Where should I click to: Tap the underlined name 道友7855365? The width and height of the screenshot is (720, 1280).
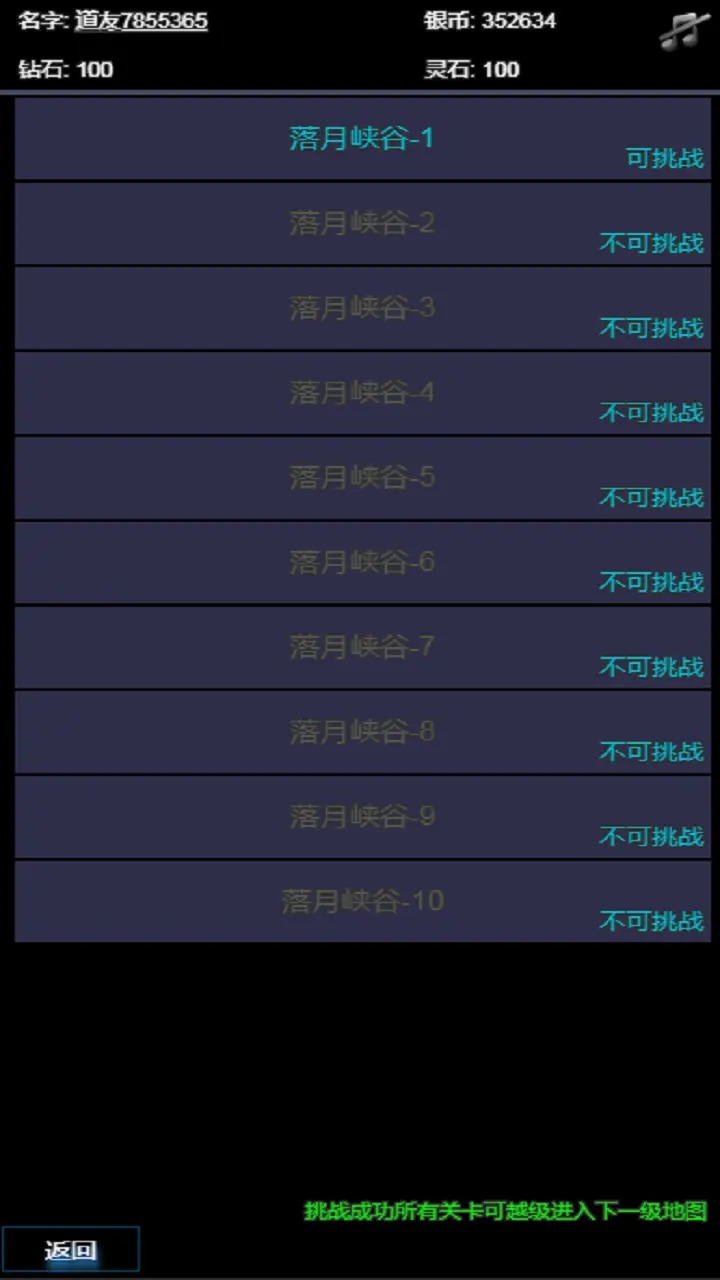point(141,21)
